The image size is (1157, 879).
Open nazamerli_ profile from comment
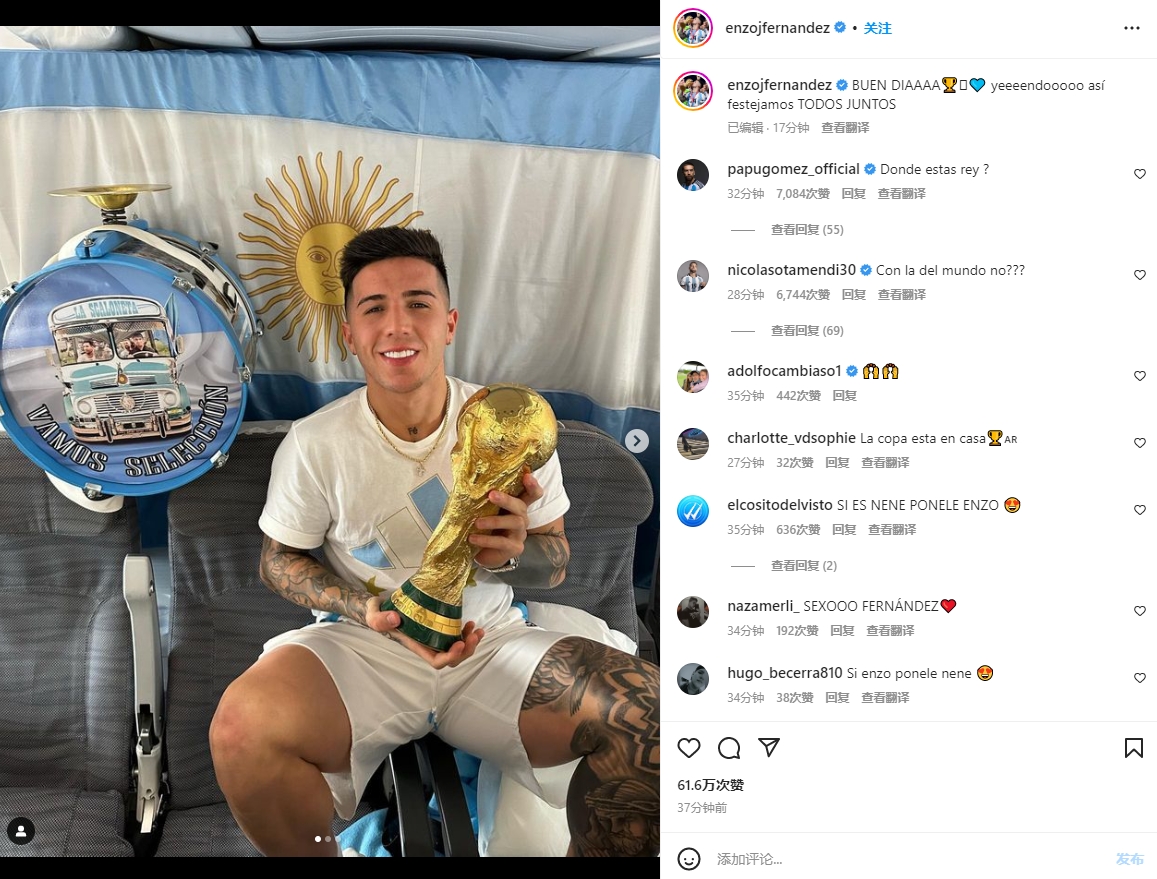tap(763, 606)
